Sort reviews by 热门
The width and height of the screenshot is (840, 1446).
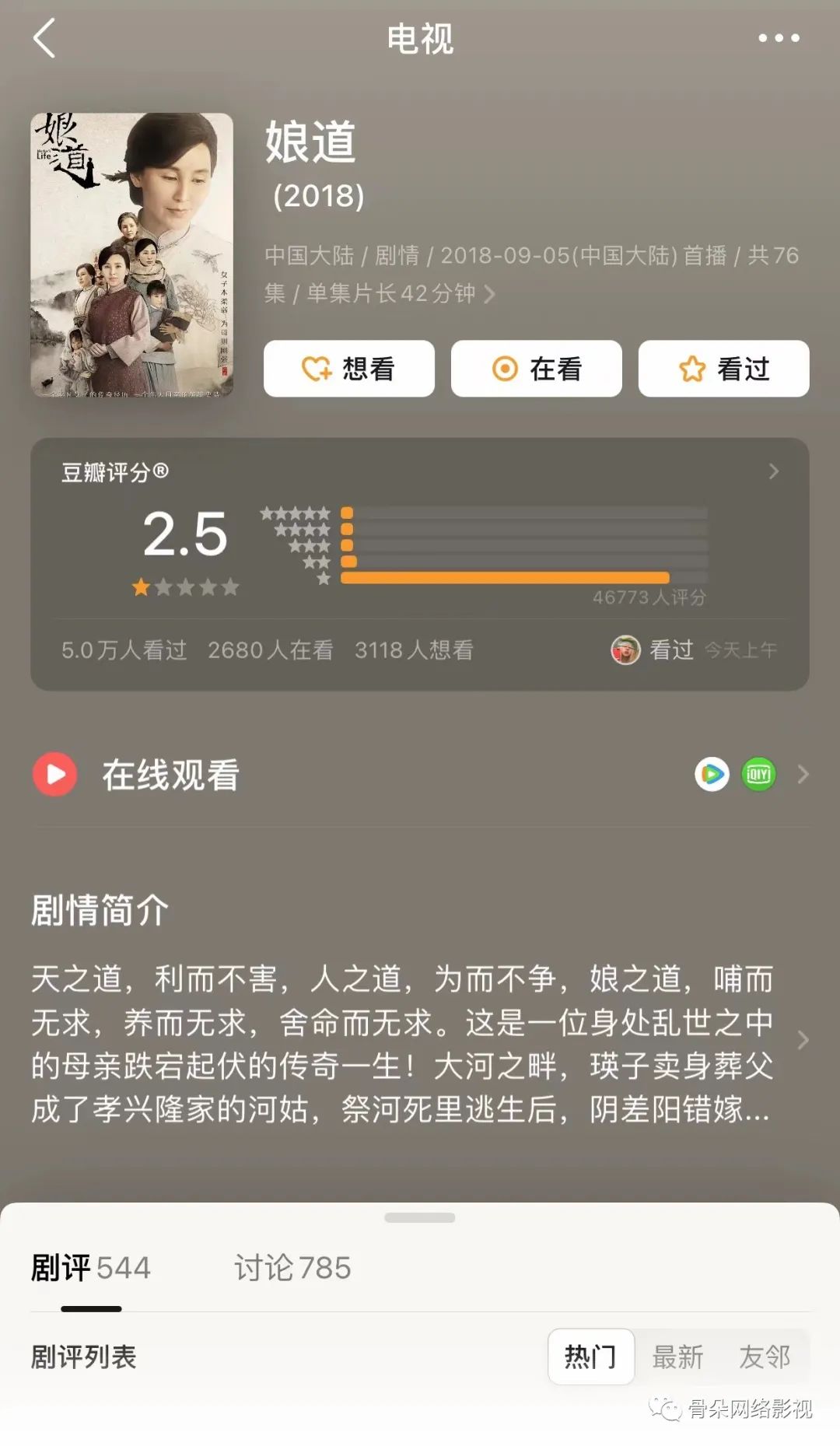[x=590, y=1357]
